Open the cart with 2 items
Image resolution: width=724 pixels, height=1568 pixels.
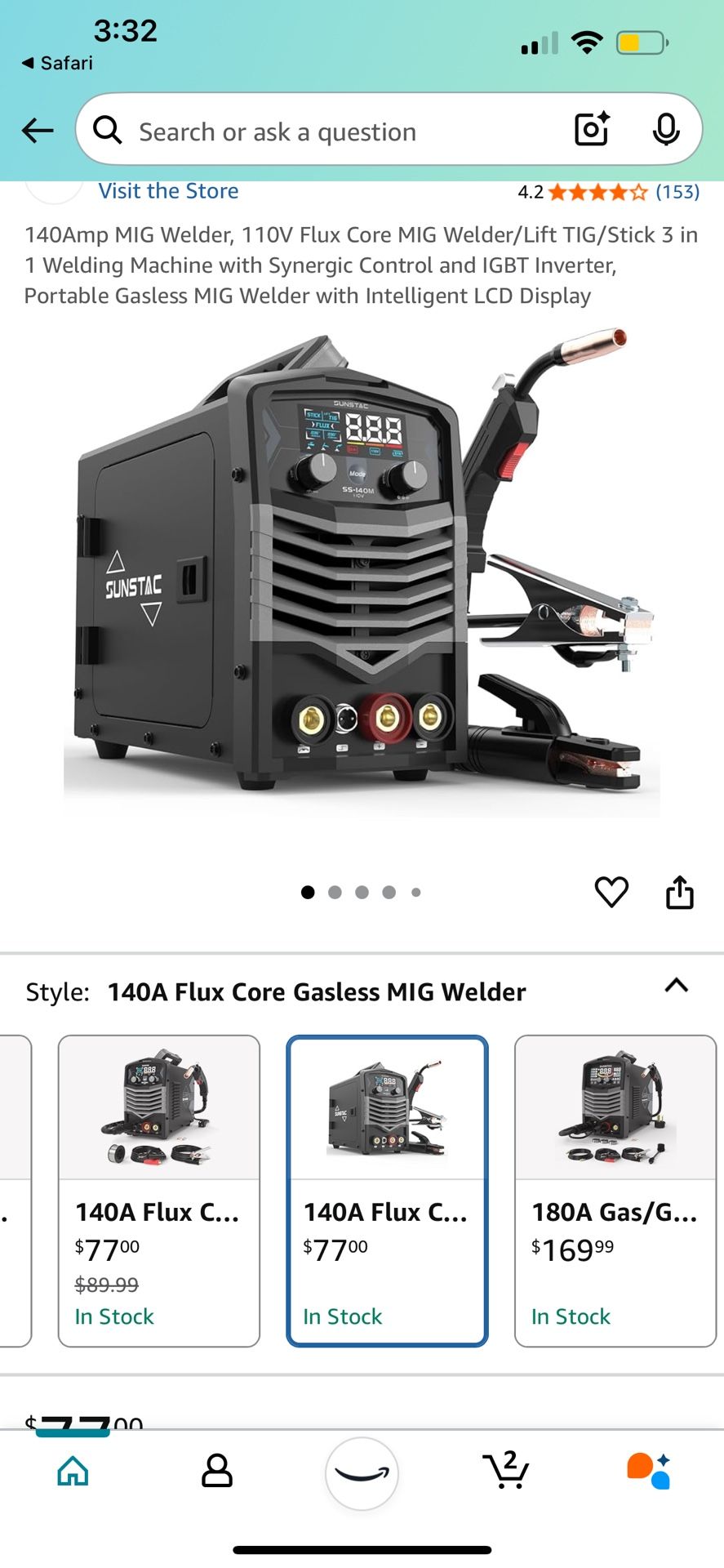click(506, 1470)
